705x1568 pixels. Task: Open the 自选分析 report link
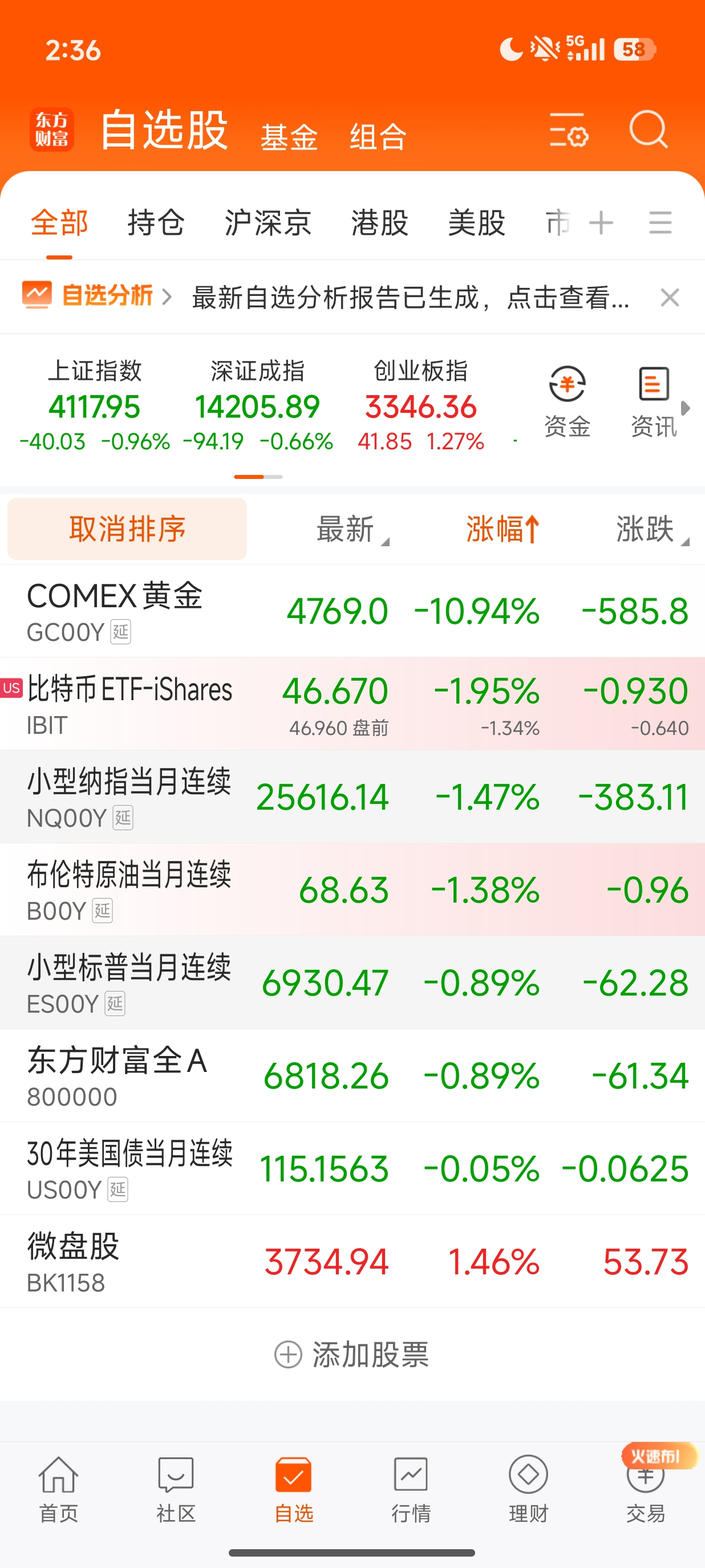coord(98,296)
